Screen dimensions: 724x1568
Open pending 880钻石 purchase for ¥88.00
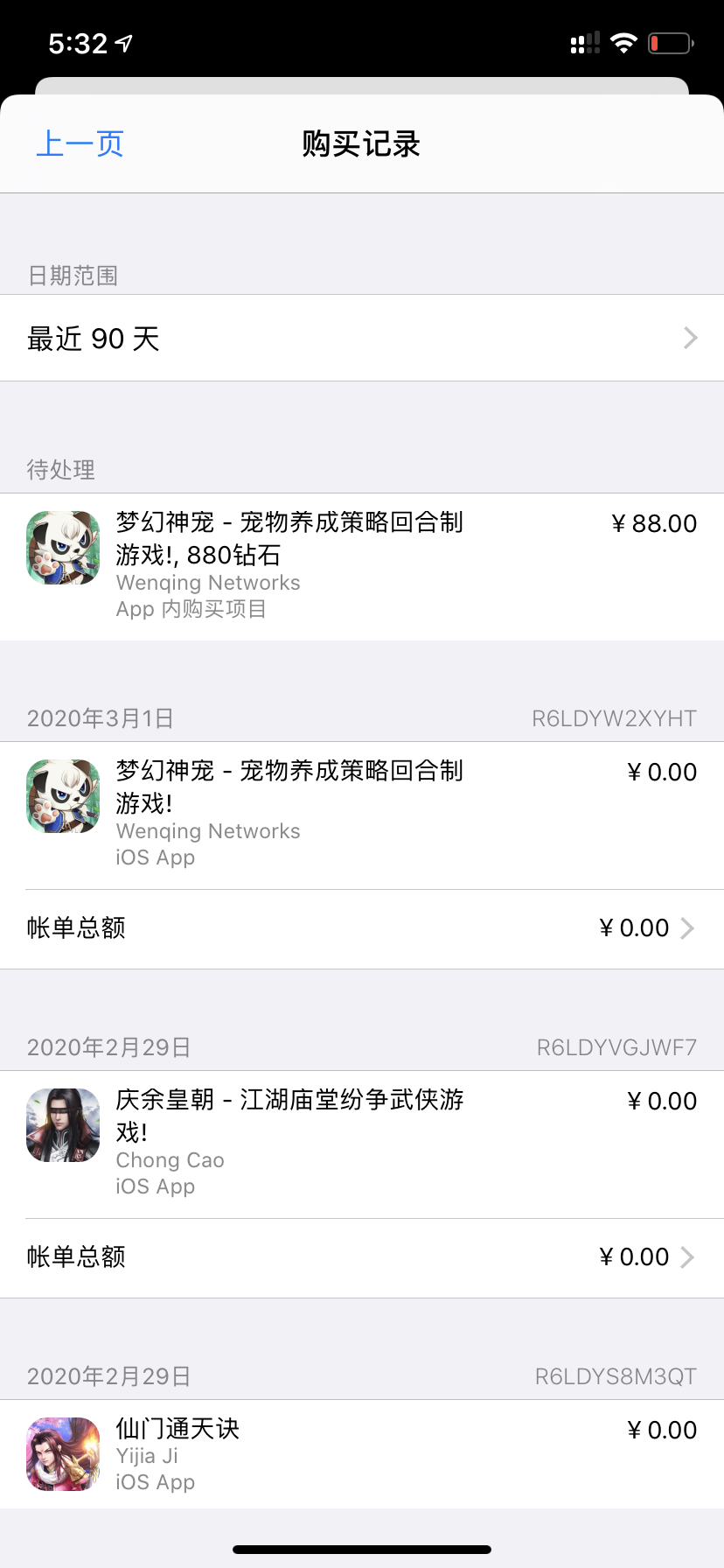[362, 565]
